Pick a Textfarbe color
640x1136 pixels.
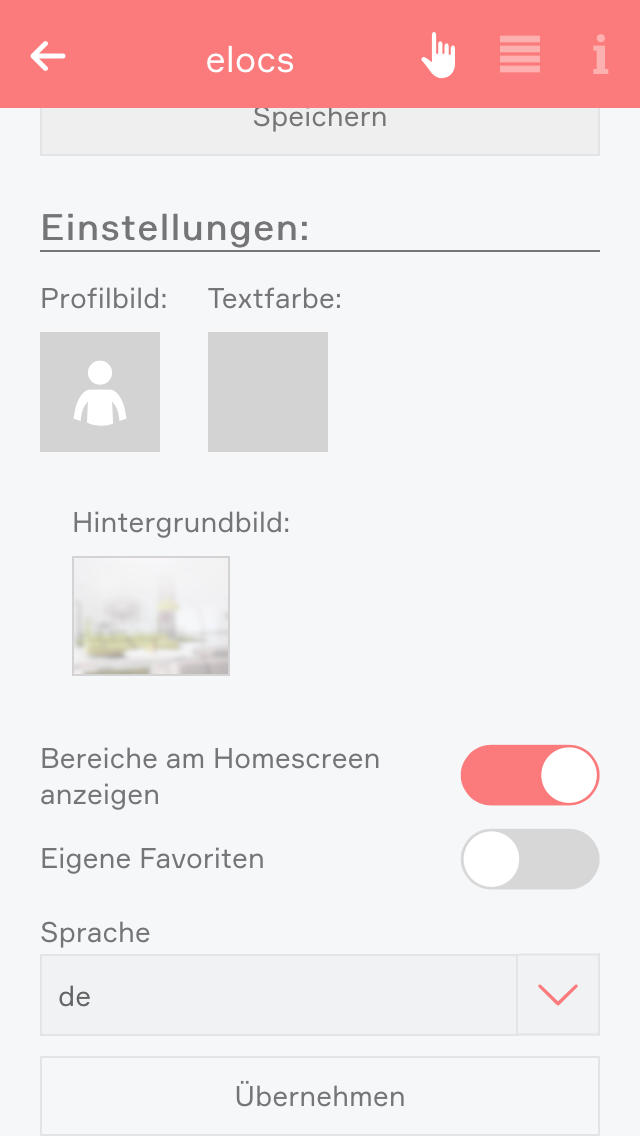coord(268,392)
